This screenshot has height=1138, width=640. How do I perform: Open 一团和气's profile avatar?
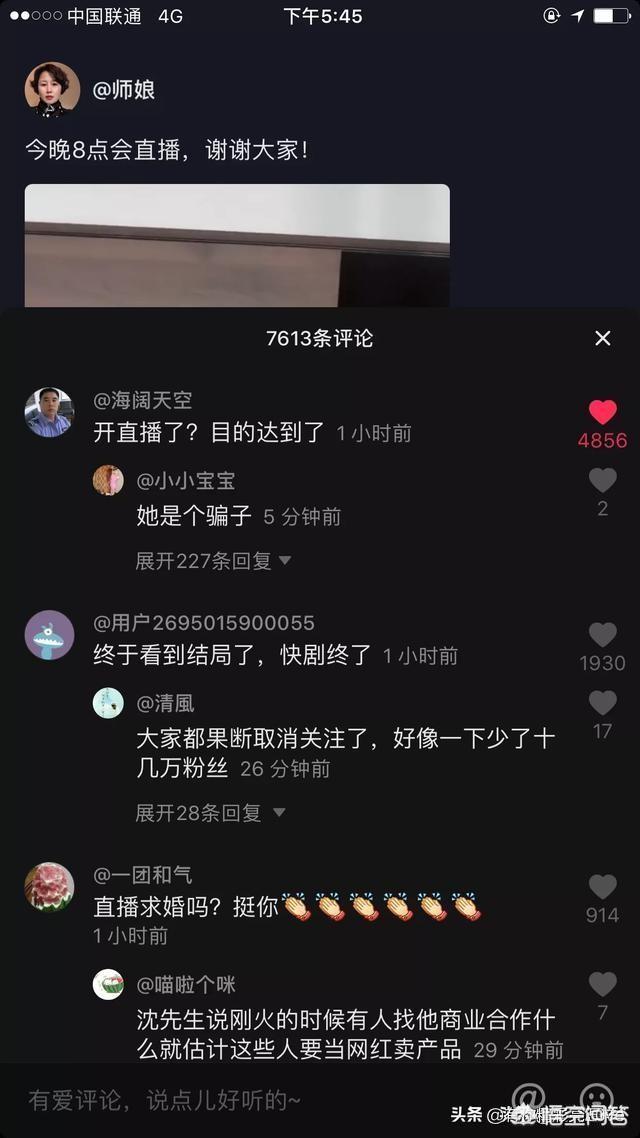(x=49, y=887)
